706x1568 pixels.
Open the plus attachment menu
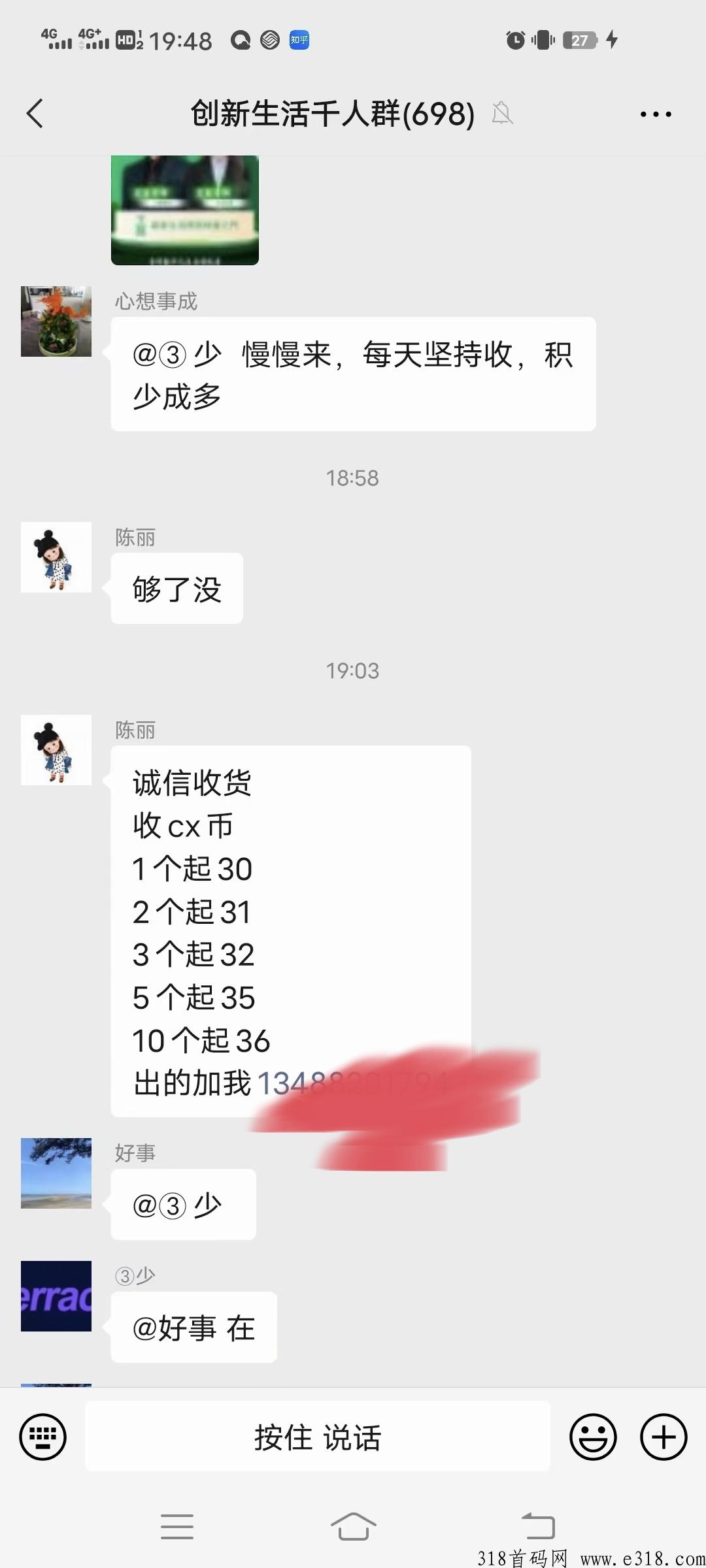tap(664, 1437)
